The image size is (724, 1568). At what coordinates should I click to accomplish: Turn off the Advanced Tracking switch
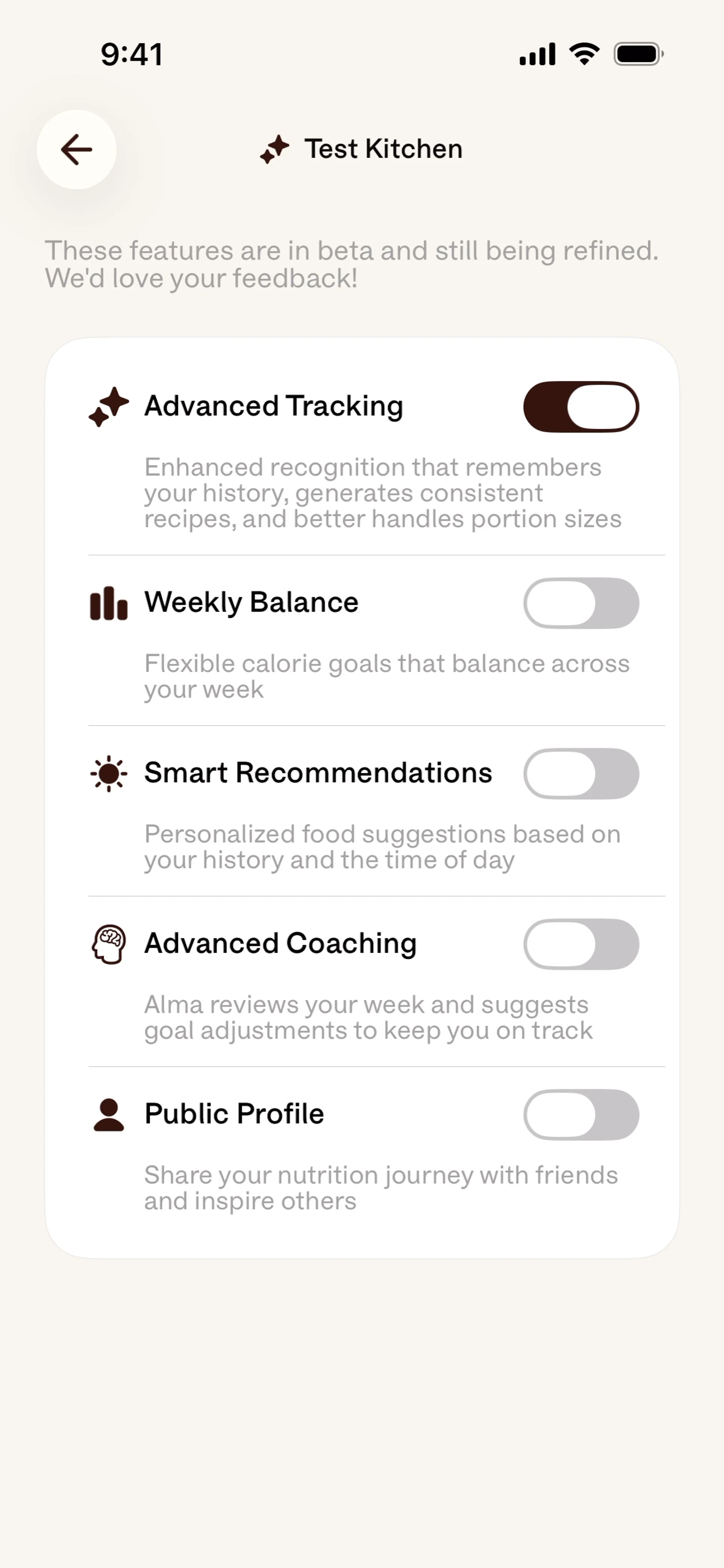tap(581, 406)
